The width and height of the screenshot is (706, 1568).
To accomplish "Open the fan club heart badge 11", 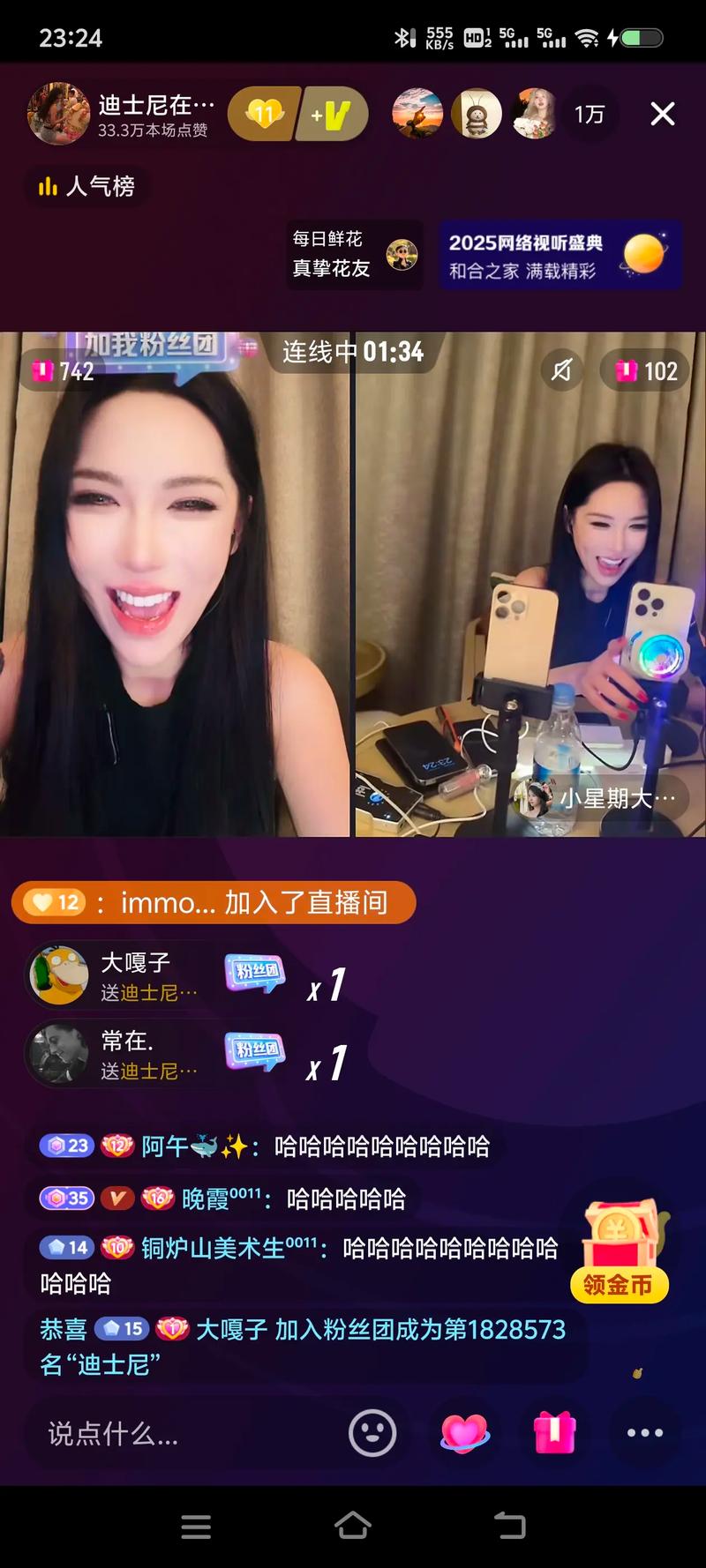I will tap(261, 114).
